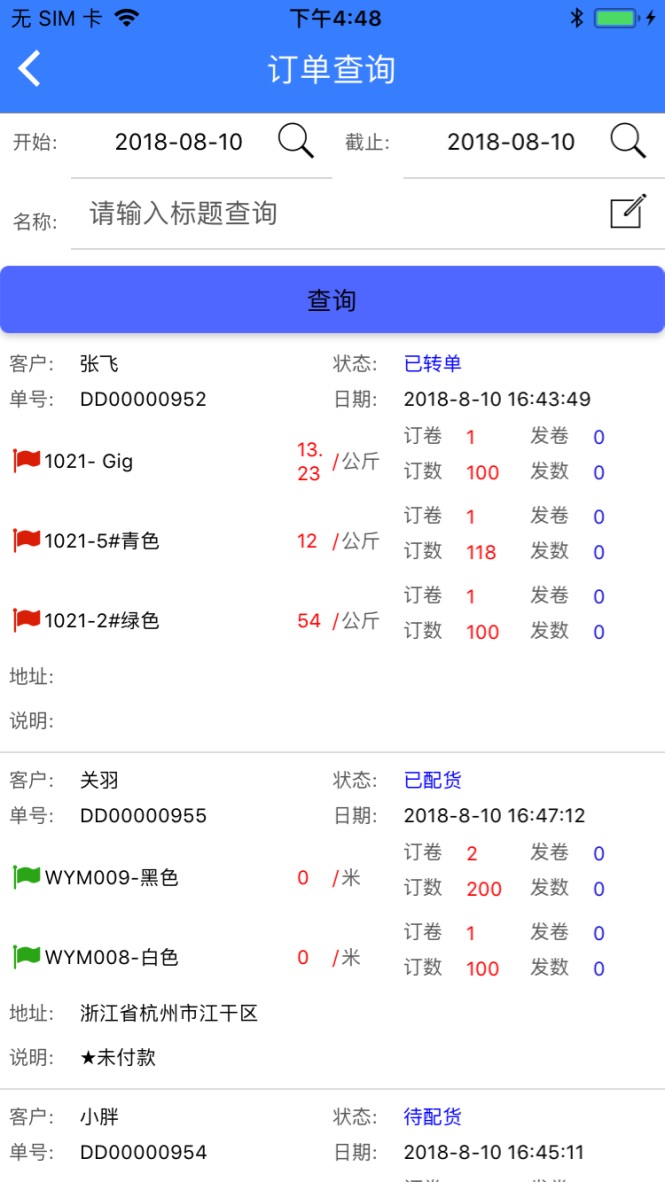665x1182 pixels.
Task: Go back using the top-left arrow
Action: [x=29, y=69]
